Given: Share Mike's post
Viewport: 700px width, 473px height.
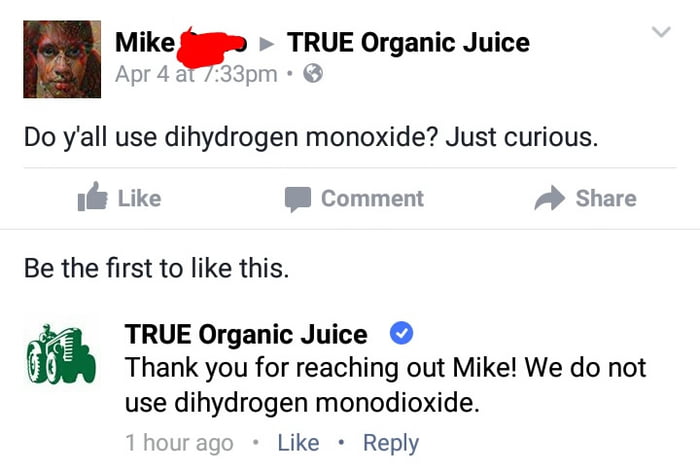Looking at the screenshot, I should tap(586, 198).
